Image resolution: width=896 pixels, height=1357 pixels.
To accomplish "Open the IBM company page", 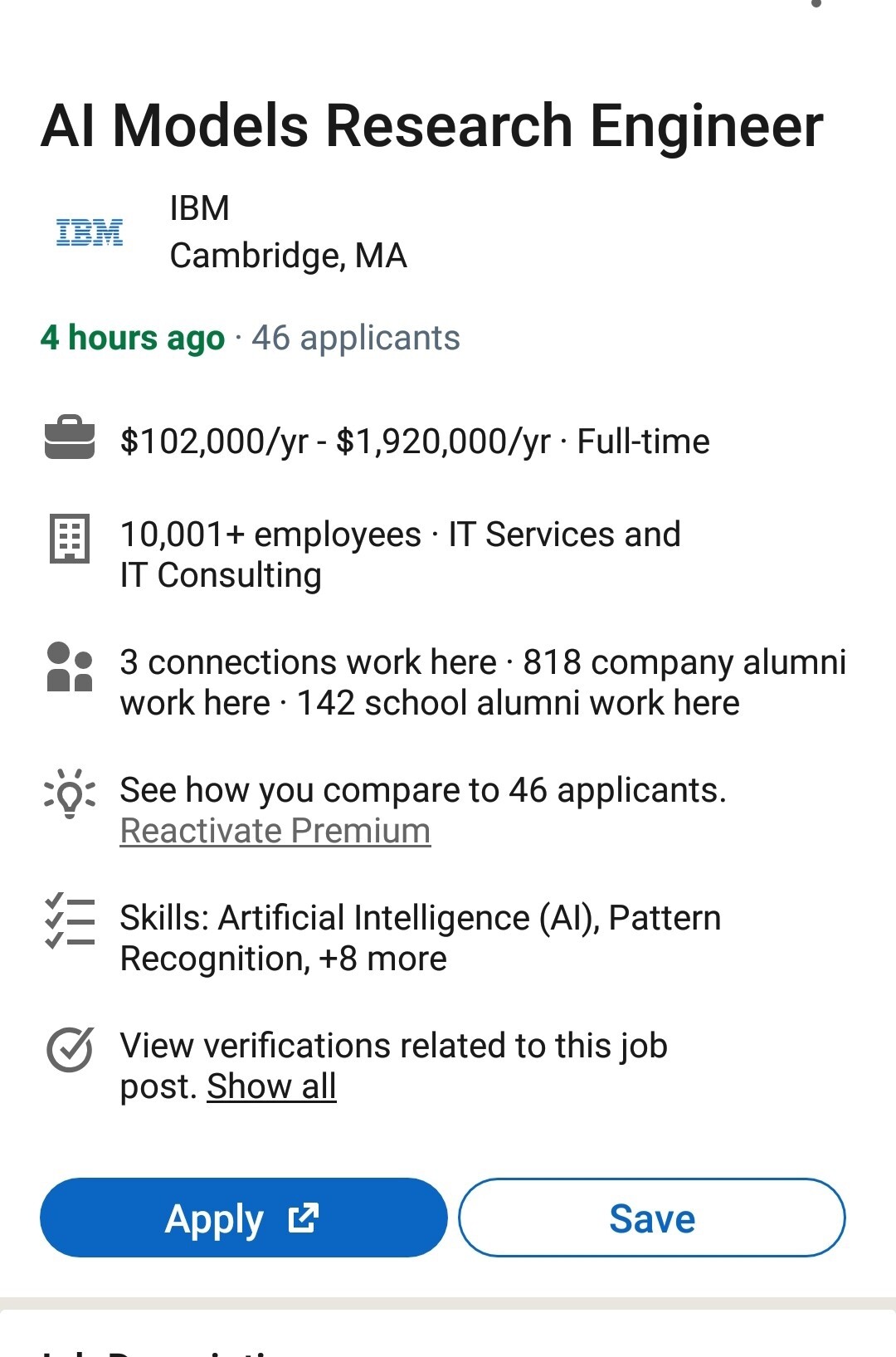I will pyautogui.click(x=199, y=207).
